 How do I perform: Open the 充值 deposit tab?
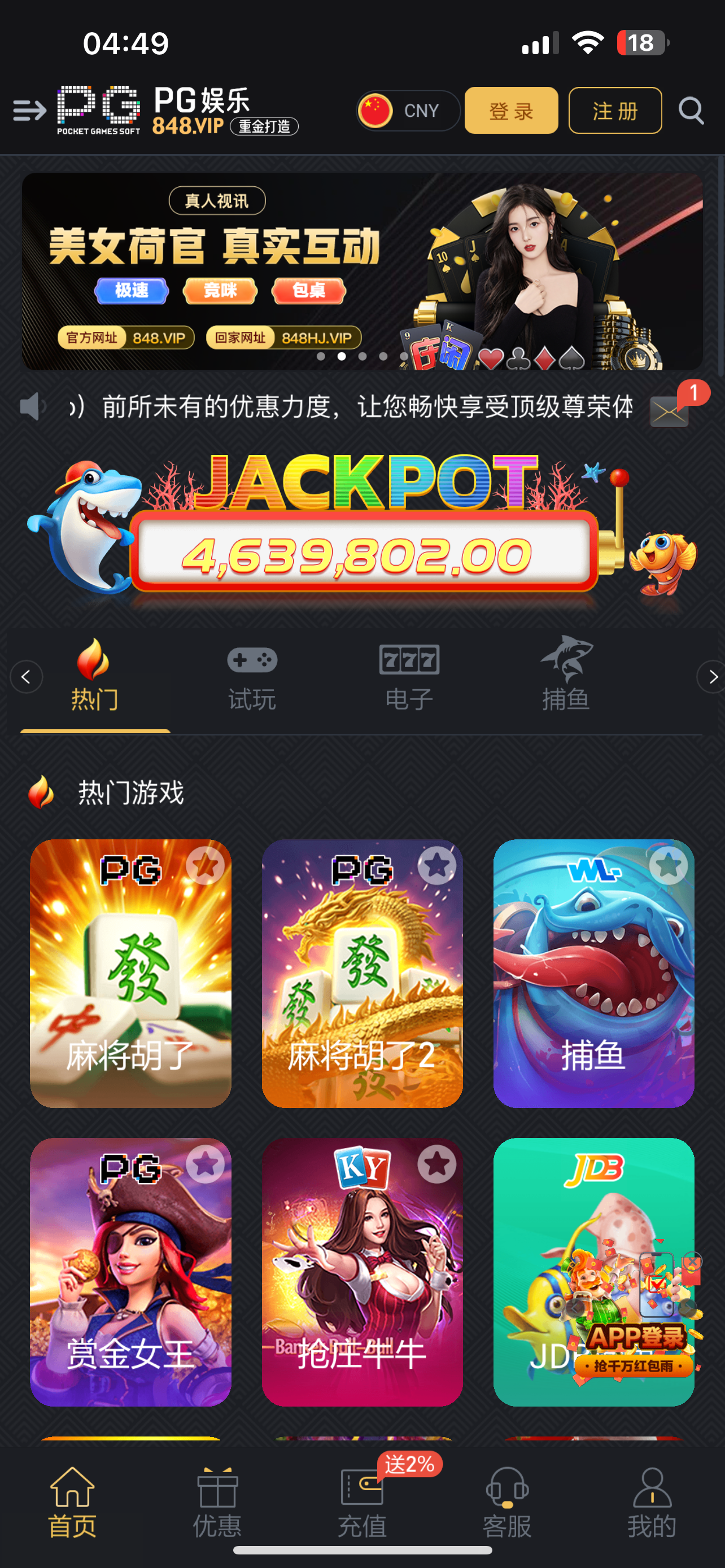(361, 1500)
